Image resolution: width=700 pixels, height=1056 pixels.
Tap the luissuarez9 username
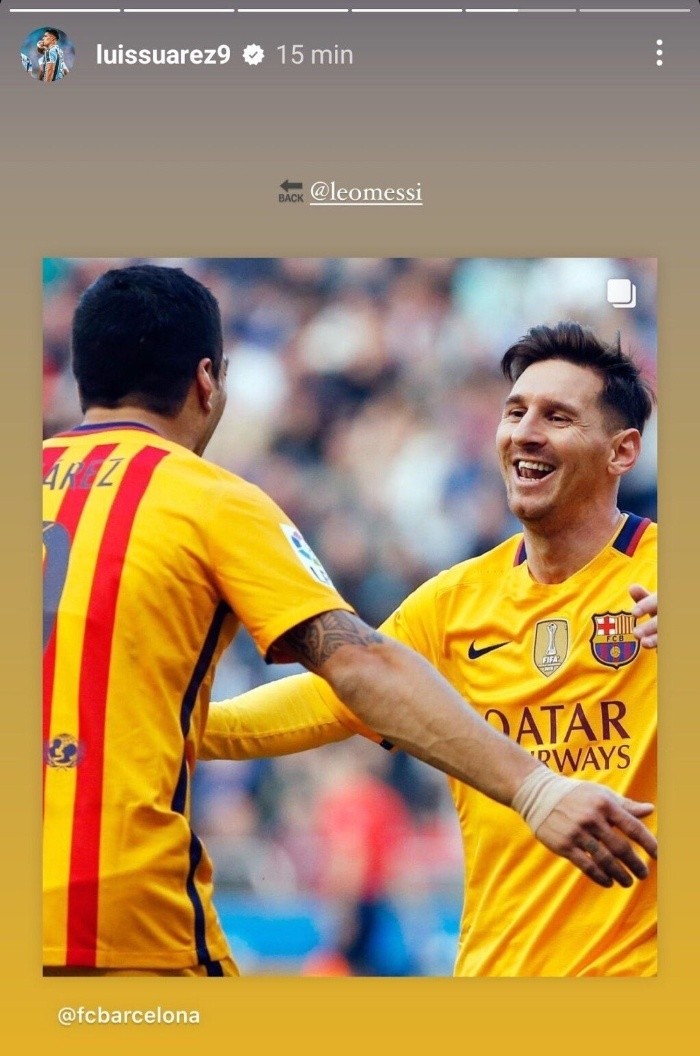pos(162,55)
